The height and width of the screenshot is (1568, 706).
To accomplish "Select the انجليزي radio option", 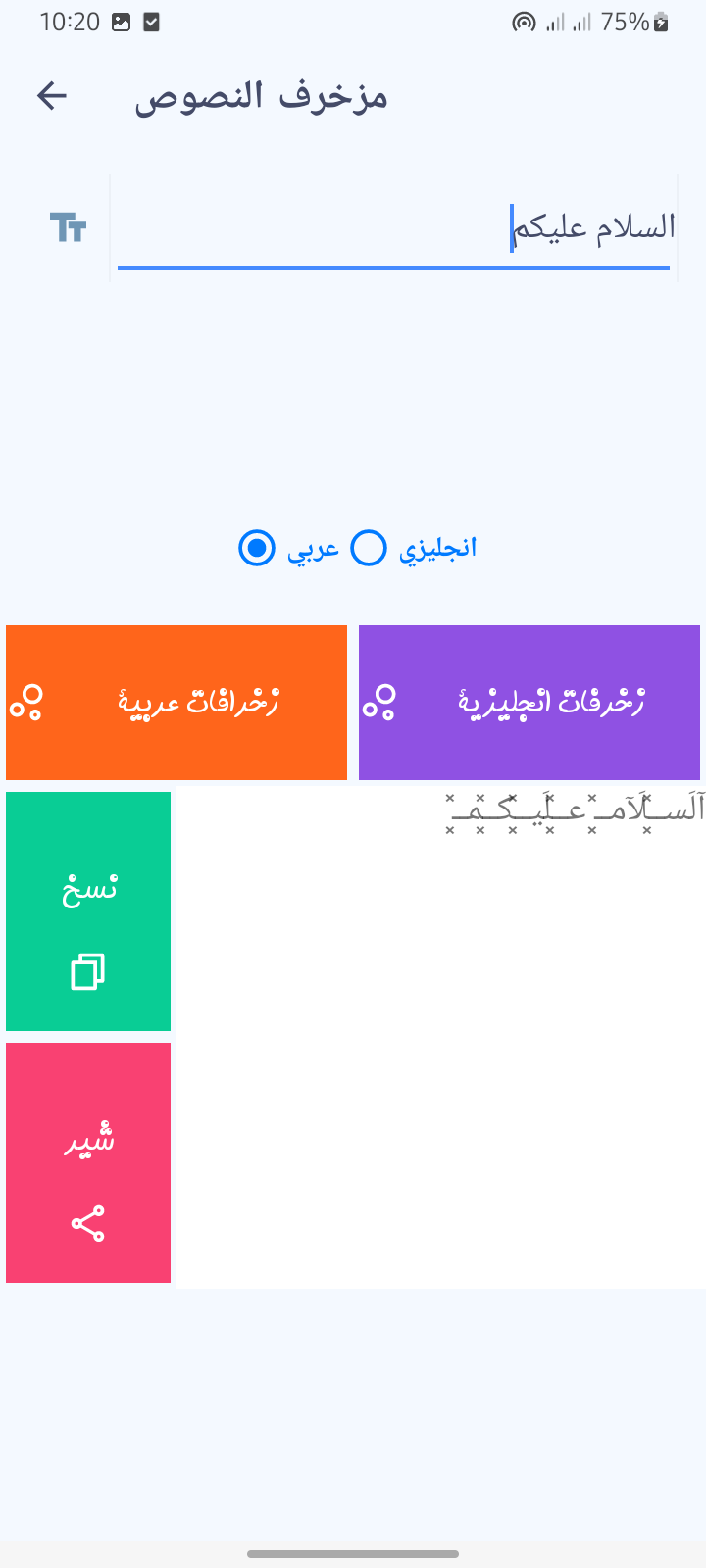I will [370, 548].
